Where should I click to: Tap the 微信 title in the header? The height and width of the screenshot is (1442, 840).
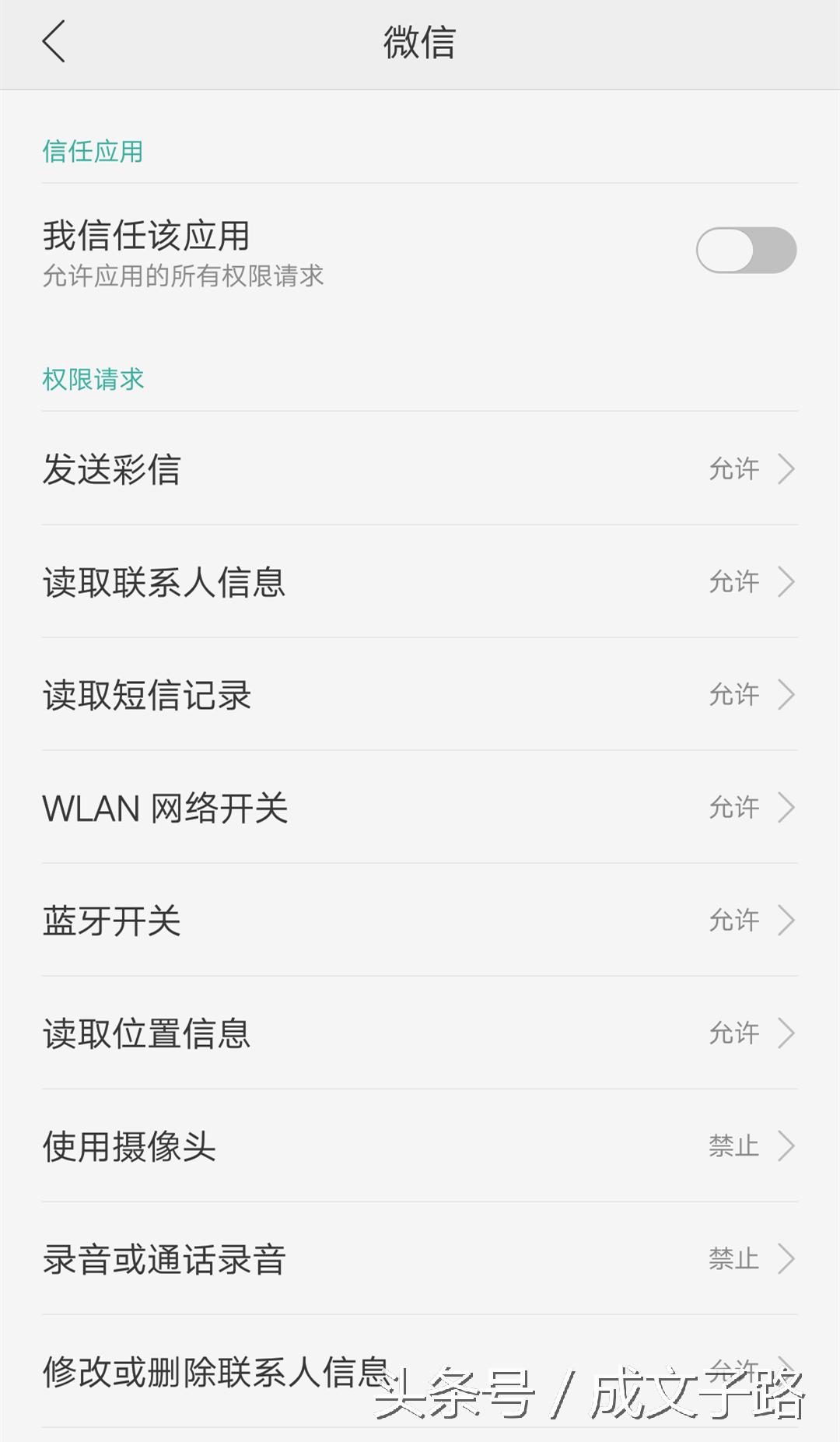tap(420, 44)
